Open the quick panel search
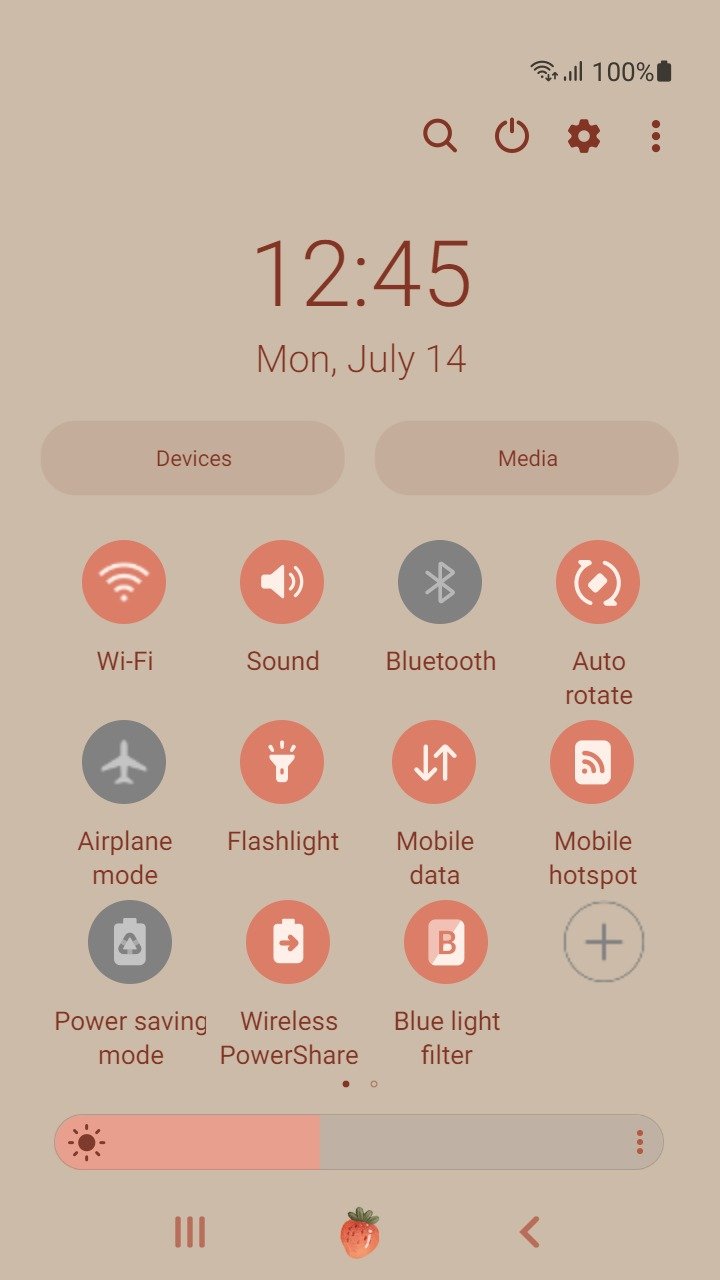 point(439,135)
